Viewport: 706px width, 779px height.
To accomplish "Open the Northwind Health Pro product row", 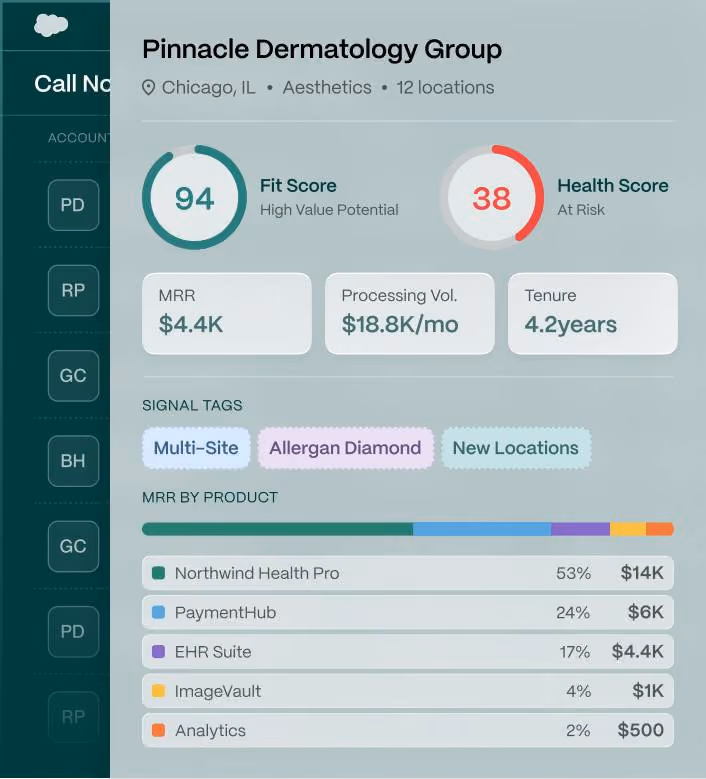I will click(x=408, y=573).
